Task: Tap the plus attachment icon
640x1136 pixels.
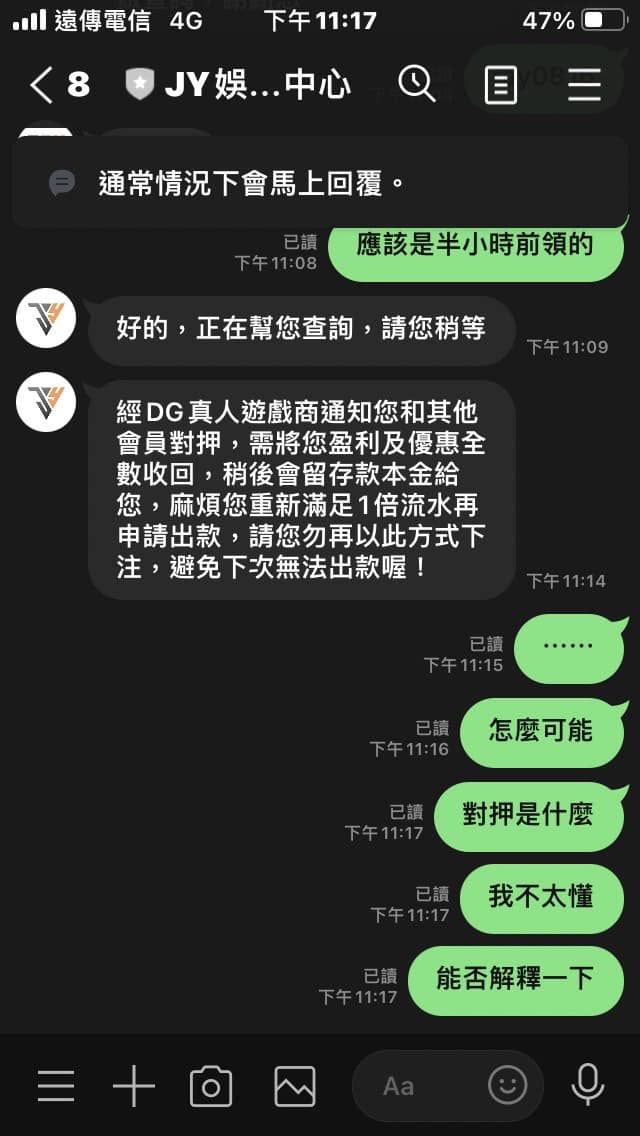Action: tap(134, 1086)
